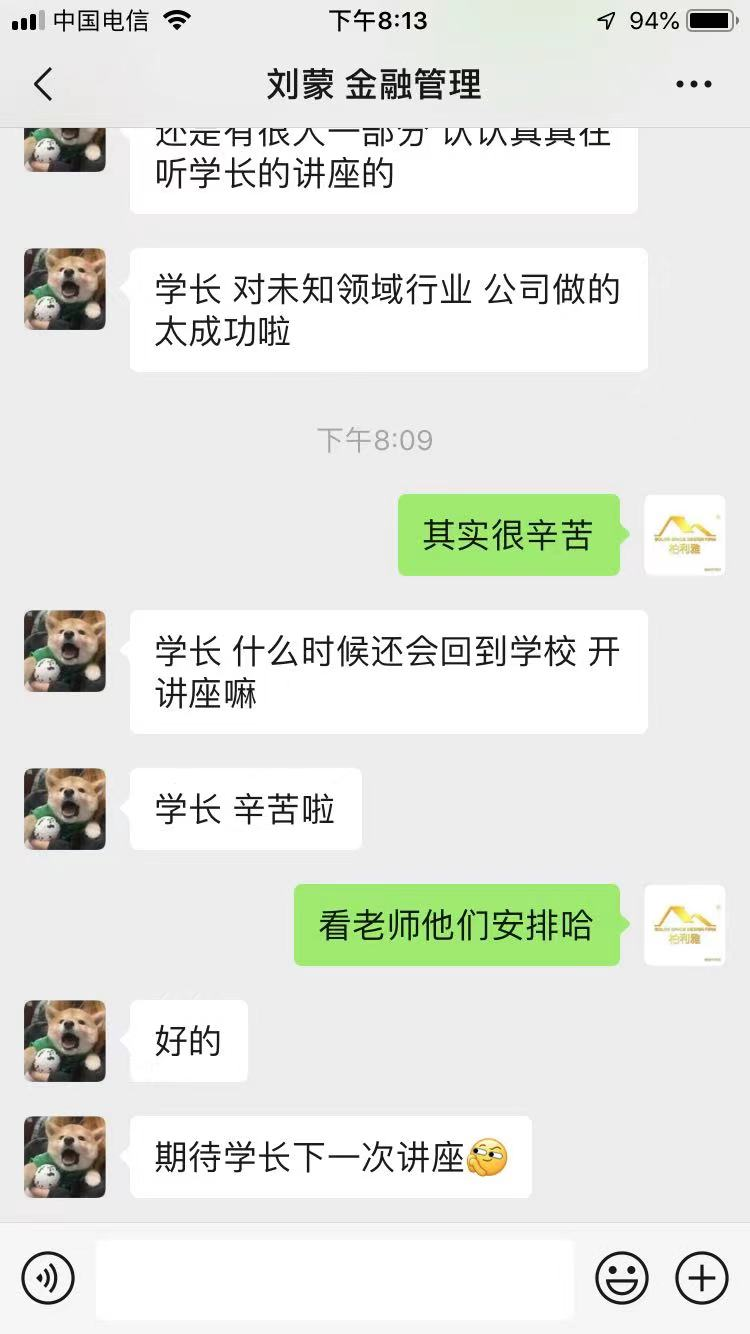Open the emoji sticker panel

coord(622,1277)
